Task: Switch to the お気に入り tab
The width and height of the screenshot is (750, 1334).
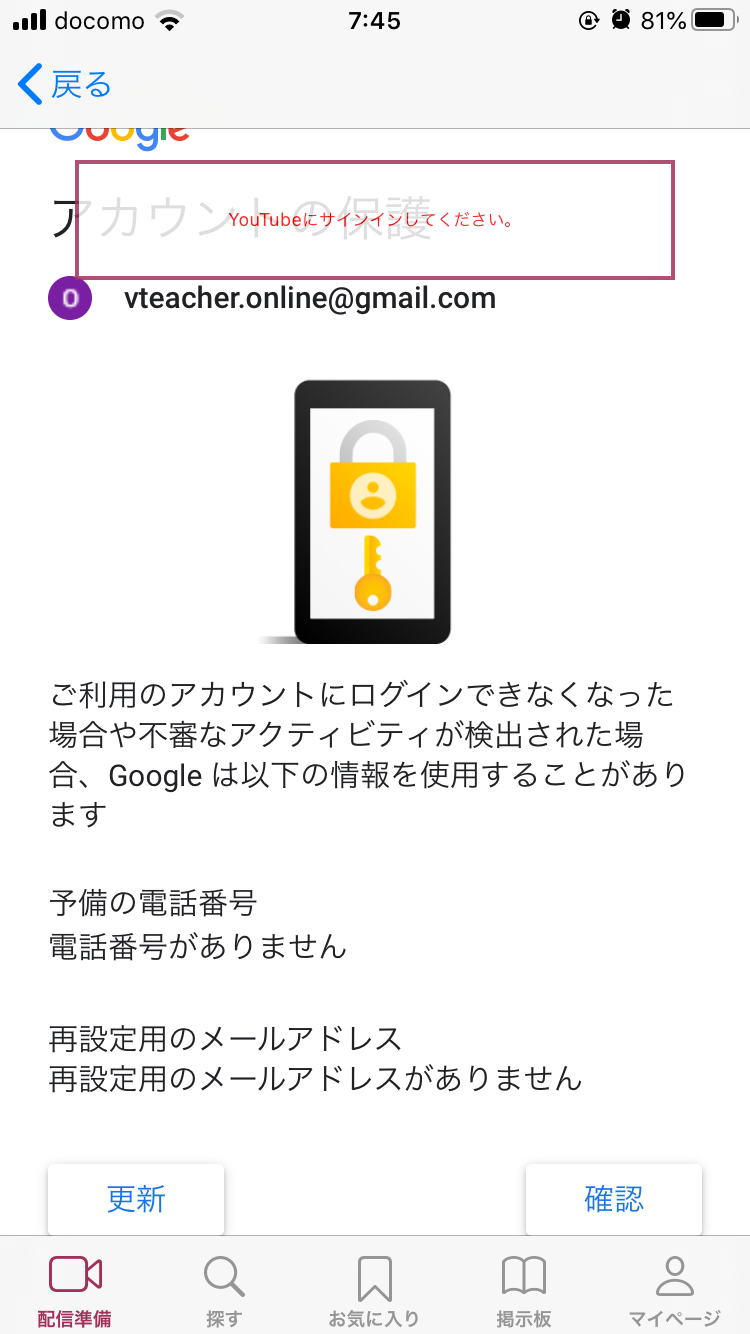Action: click(x=374, y=1289)
